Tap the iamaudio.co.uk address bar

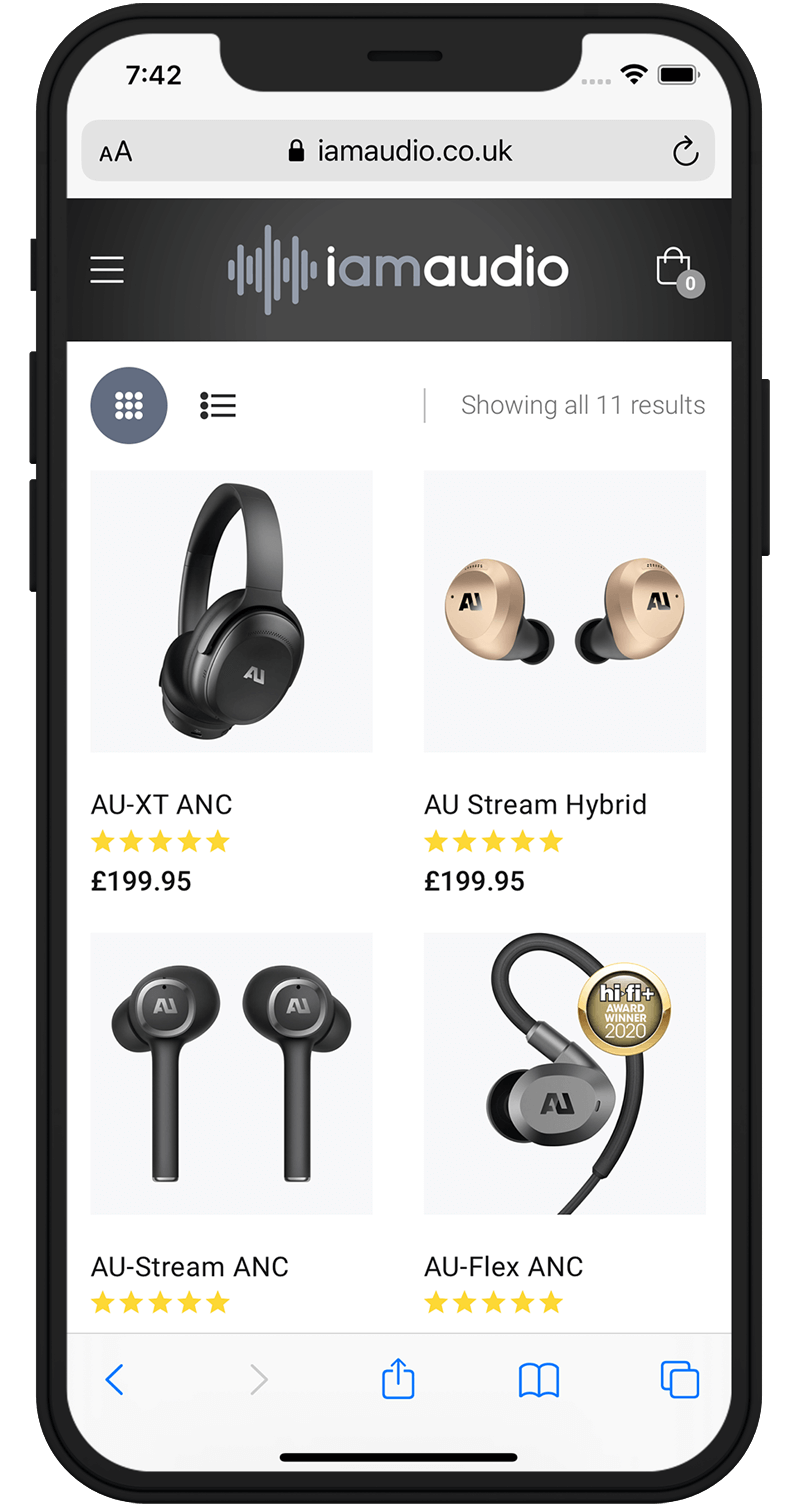(398, 151)
